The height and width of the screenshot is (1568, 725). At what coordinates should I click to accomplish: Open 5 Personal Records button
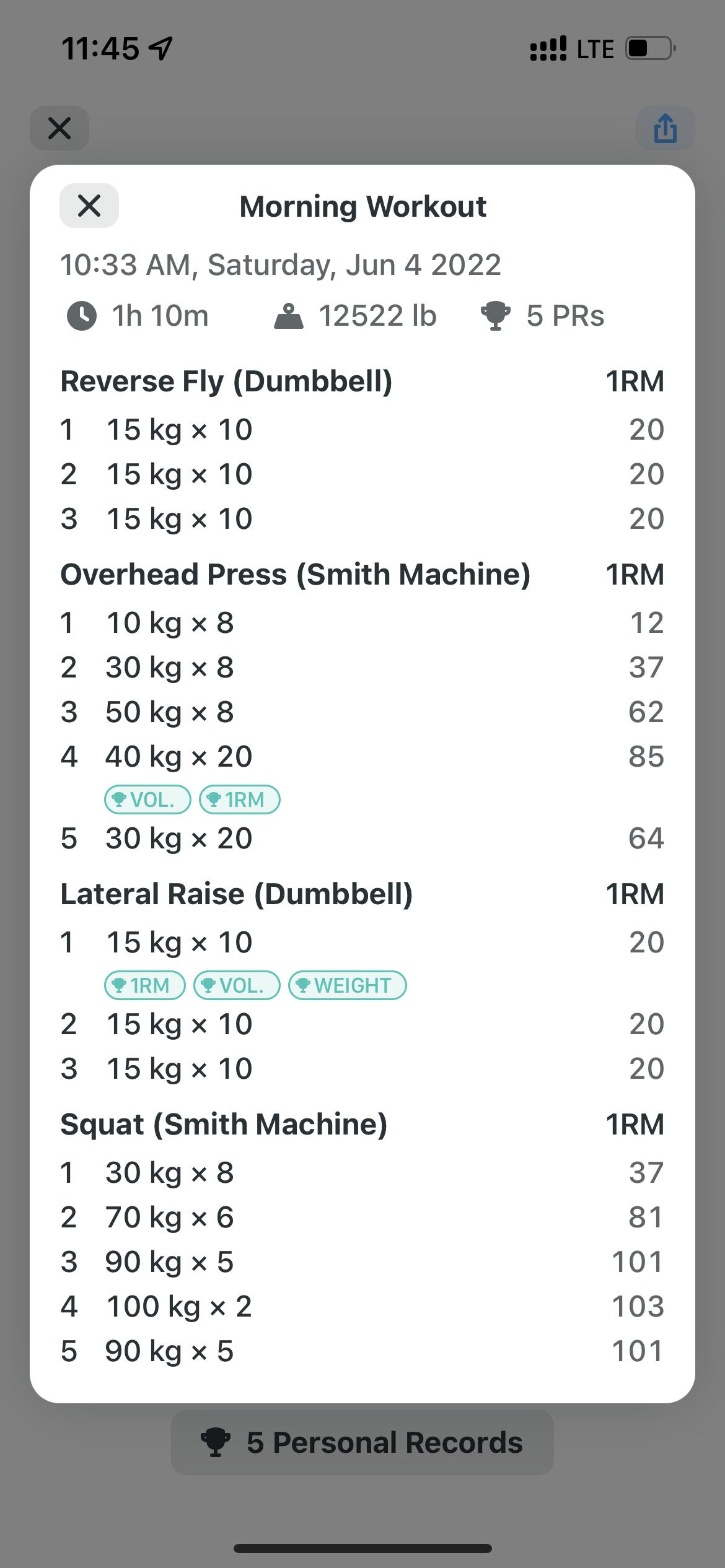(362, 1442)
